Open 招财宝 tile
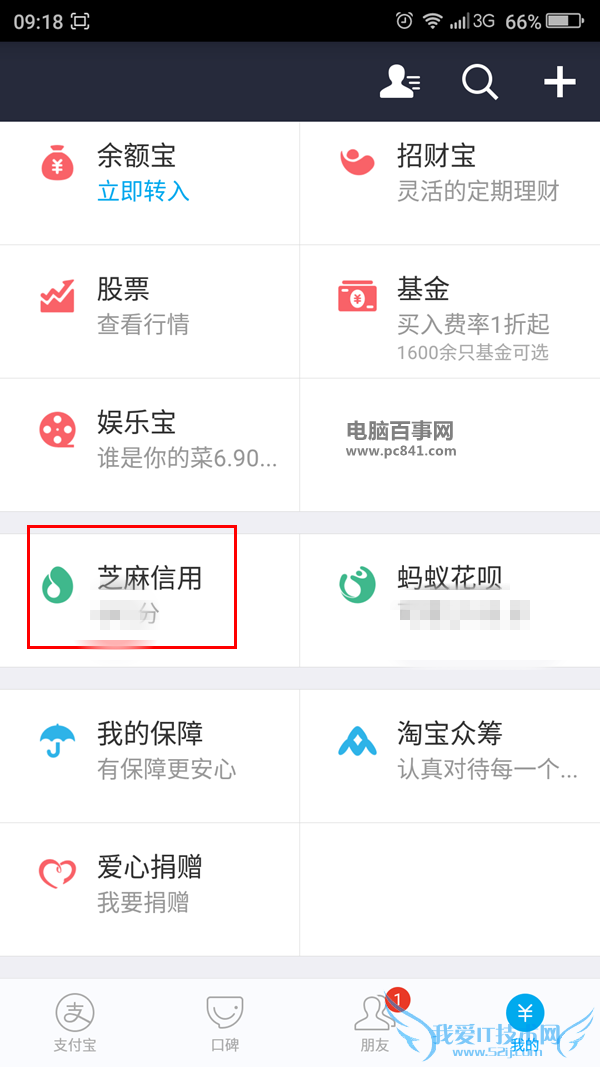This screenshot has height=1067, width=600. (450, 172)
